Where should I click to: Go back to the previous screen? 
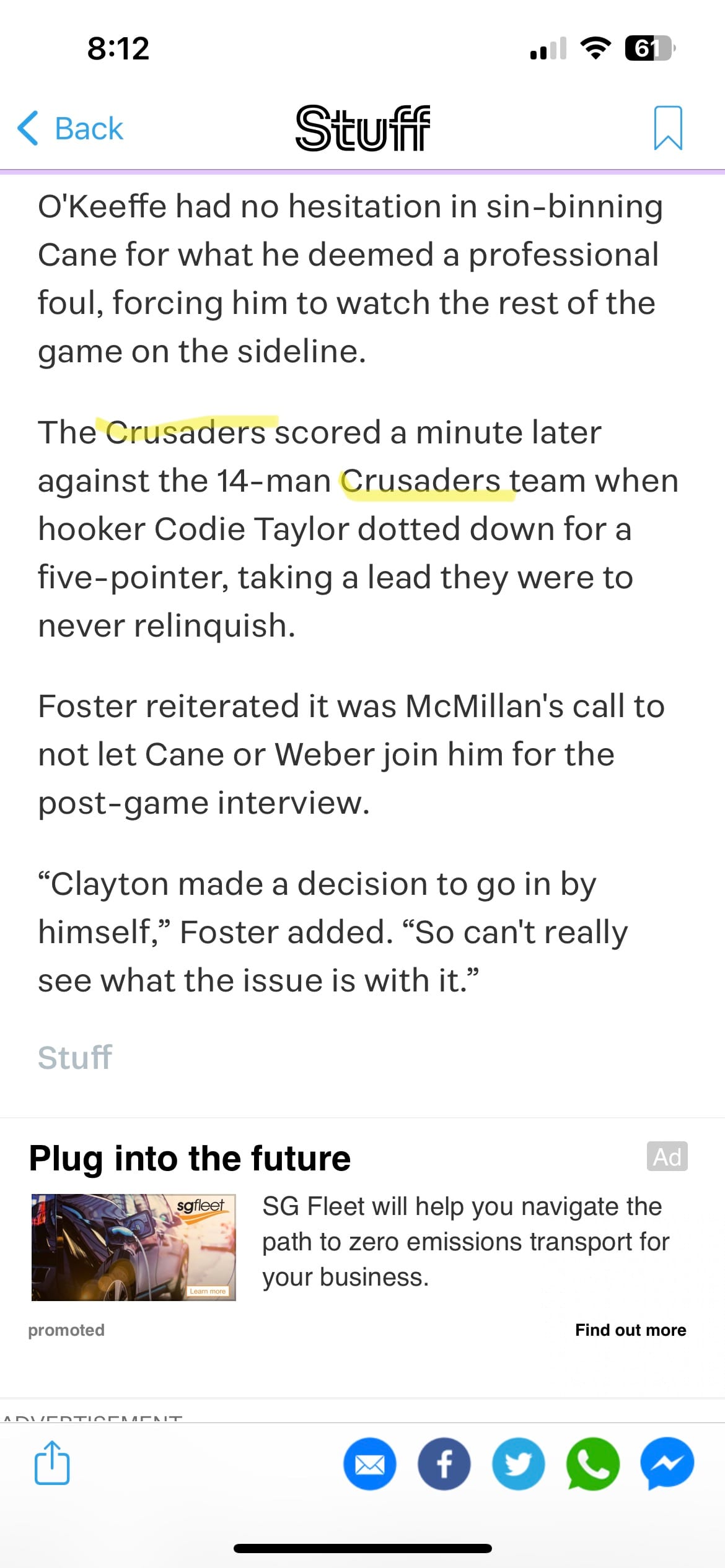click(x=71, y=129)
